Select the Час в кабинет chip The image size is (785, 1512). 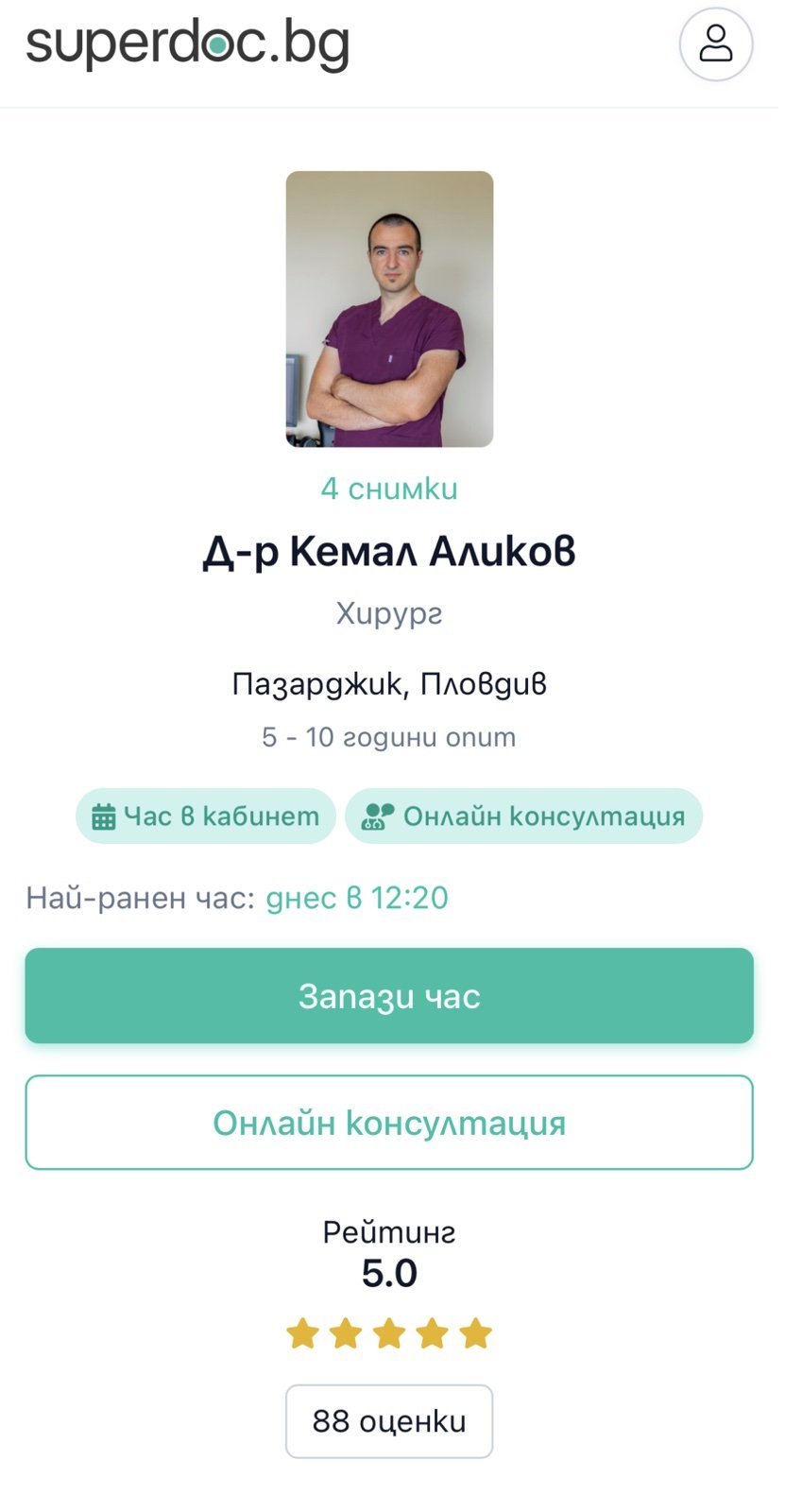pos(206,816)
